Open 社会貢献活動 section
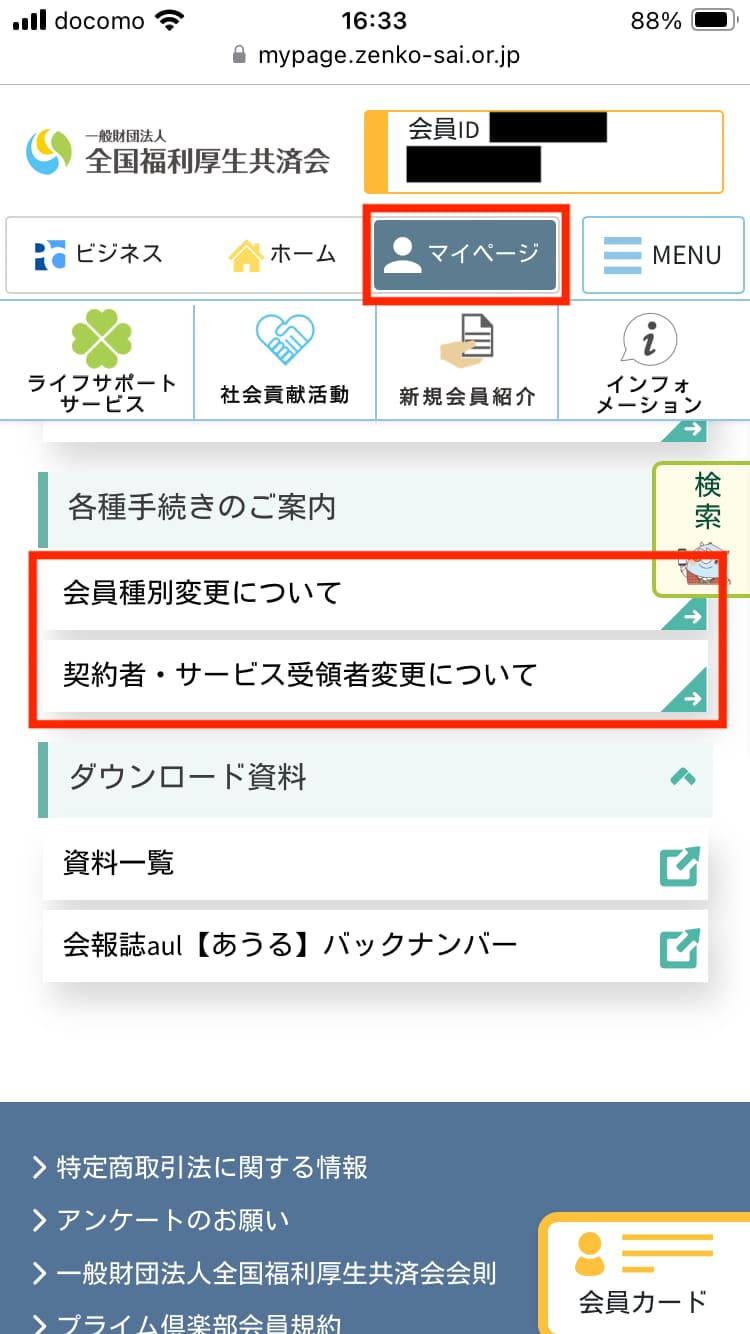This screenshot has width=750, height=1334. [284, 362]
